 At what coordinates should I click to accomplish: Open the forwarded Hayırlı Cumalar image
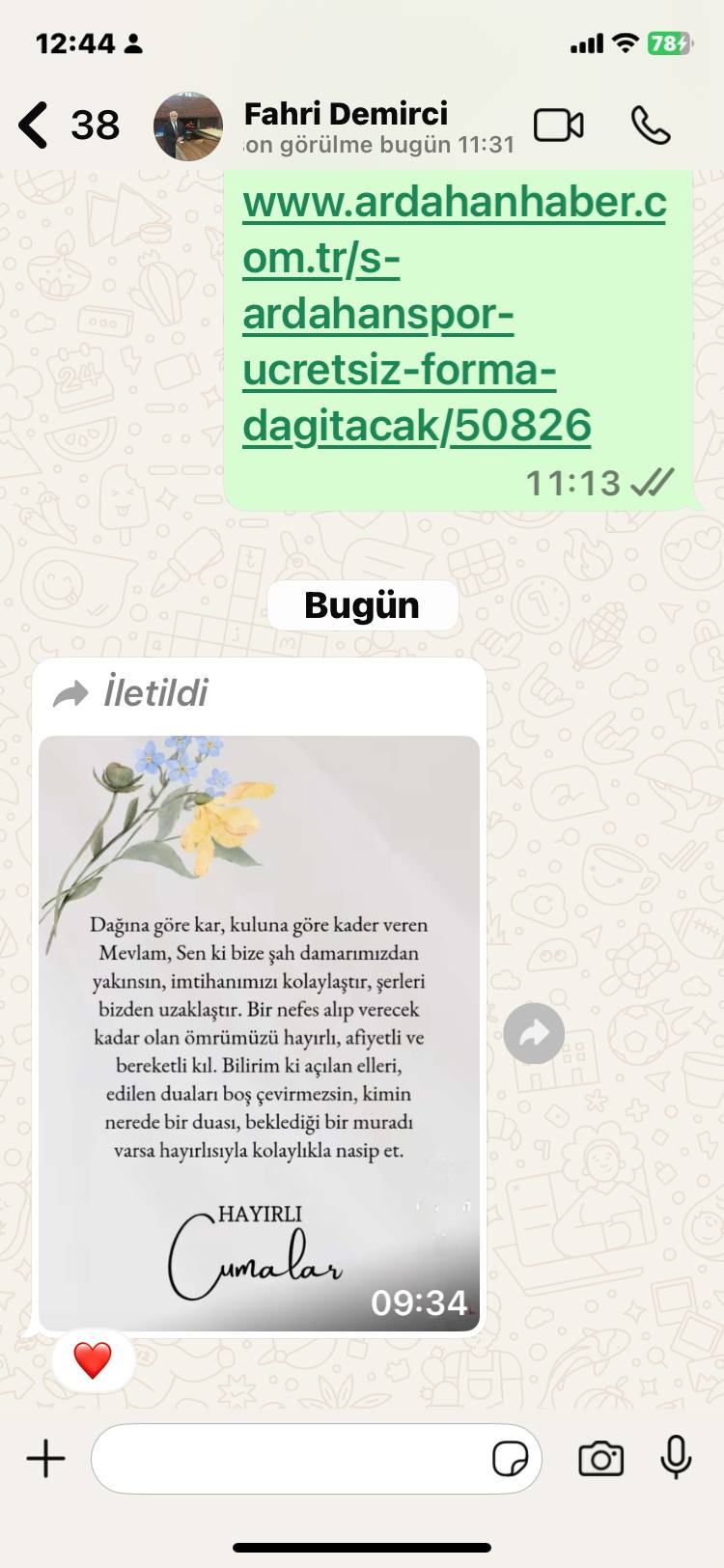pyautogui.click(x=259, y=1033)
